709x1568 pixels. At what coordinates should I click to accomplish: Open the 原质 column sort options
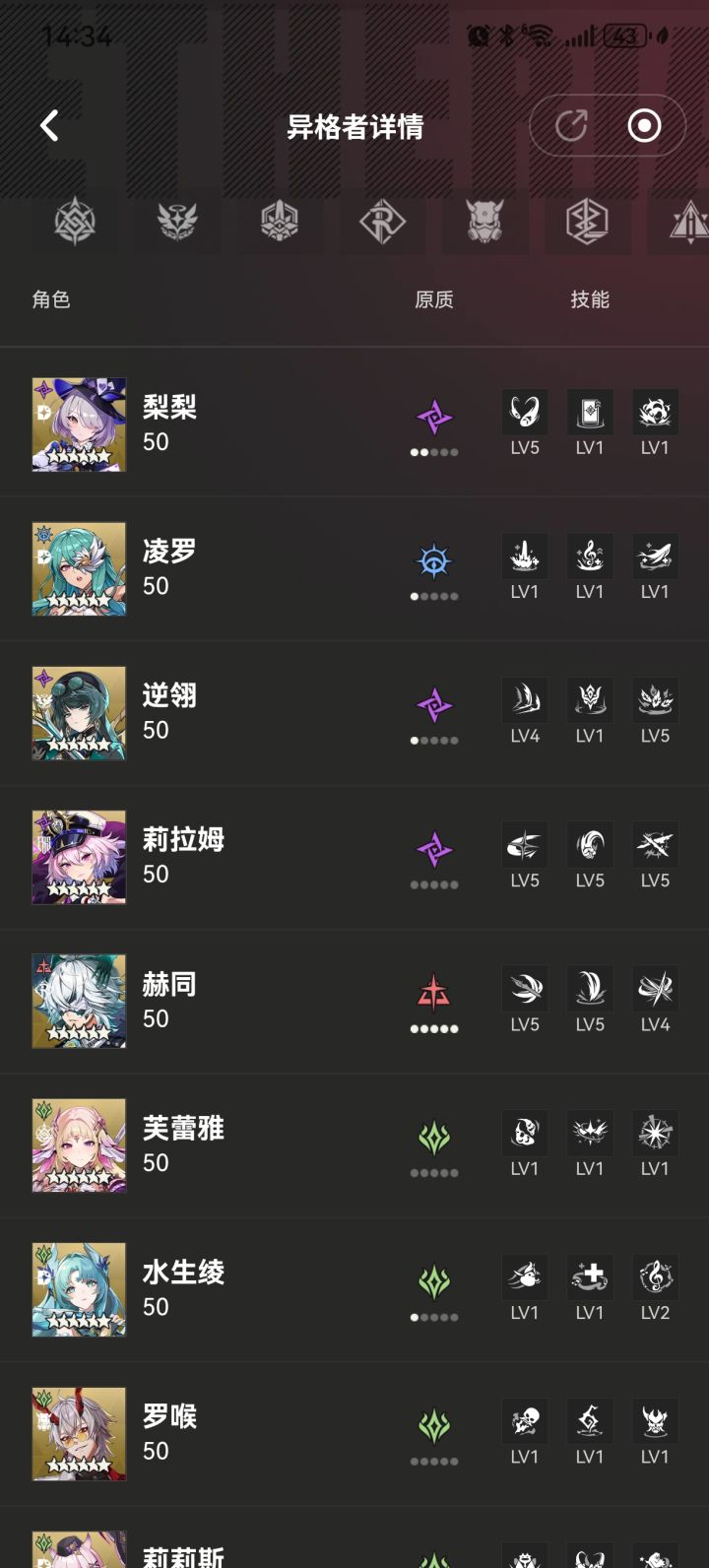(434, 298)
